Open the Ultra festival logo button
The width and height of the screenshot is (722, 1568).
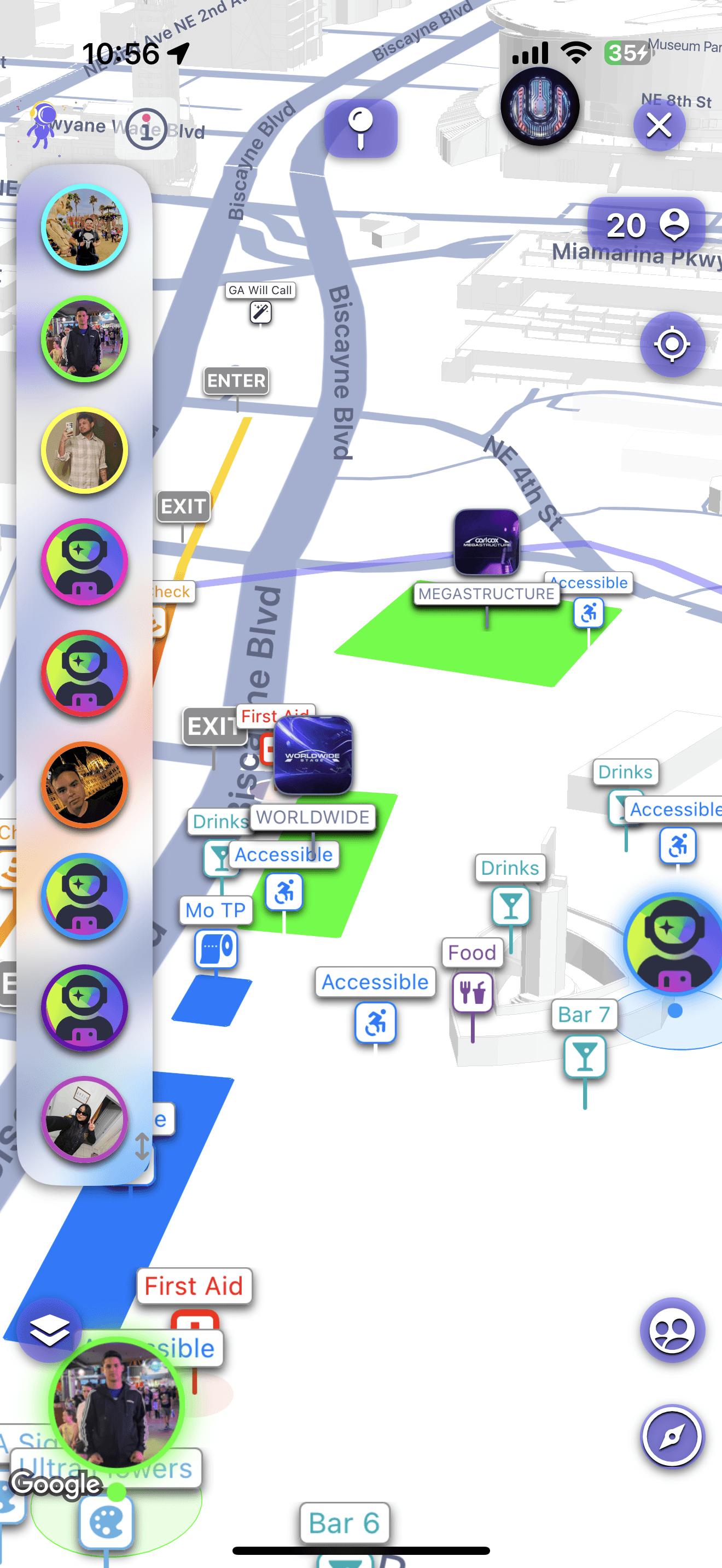pos(539,107)
